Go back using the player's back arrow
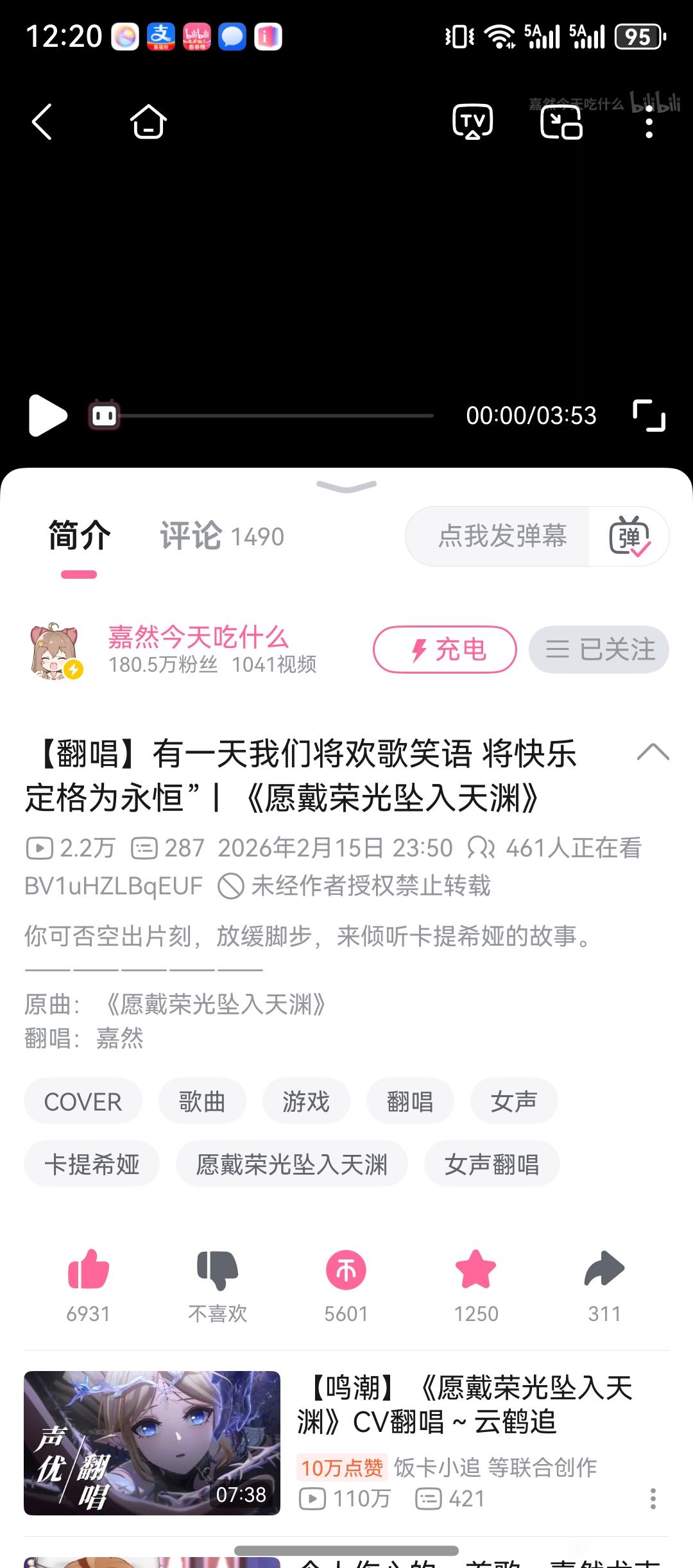Screen dimensions: 693x1568 [x=42, y=122]
